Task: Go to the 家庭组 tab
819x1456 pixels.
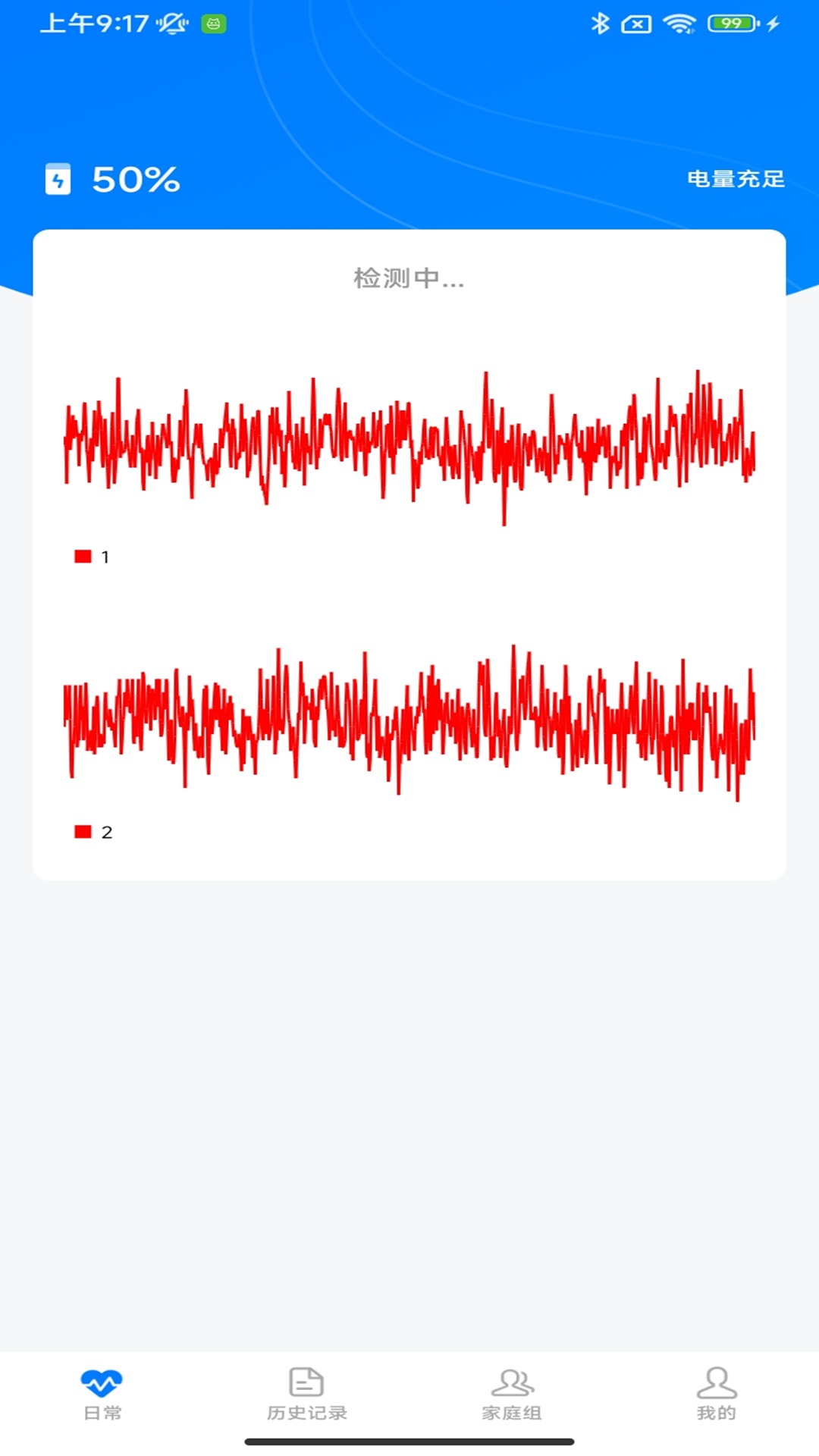Action: (512, 1394)
